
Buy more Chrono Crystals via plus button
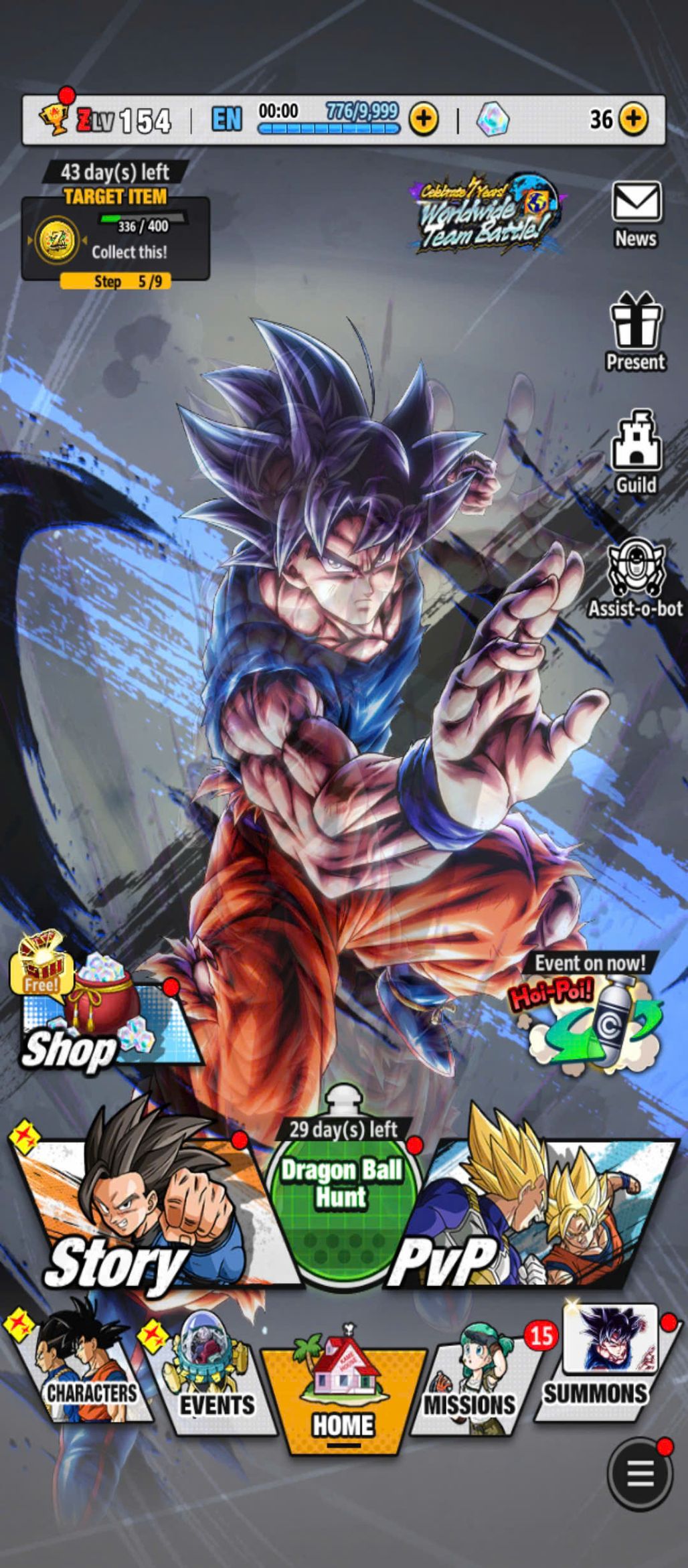point(633,120)
